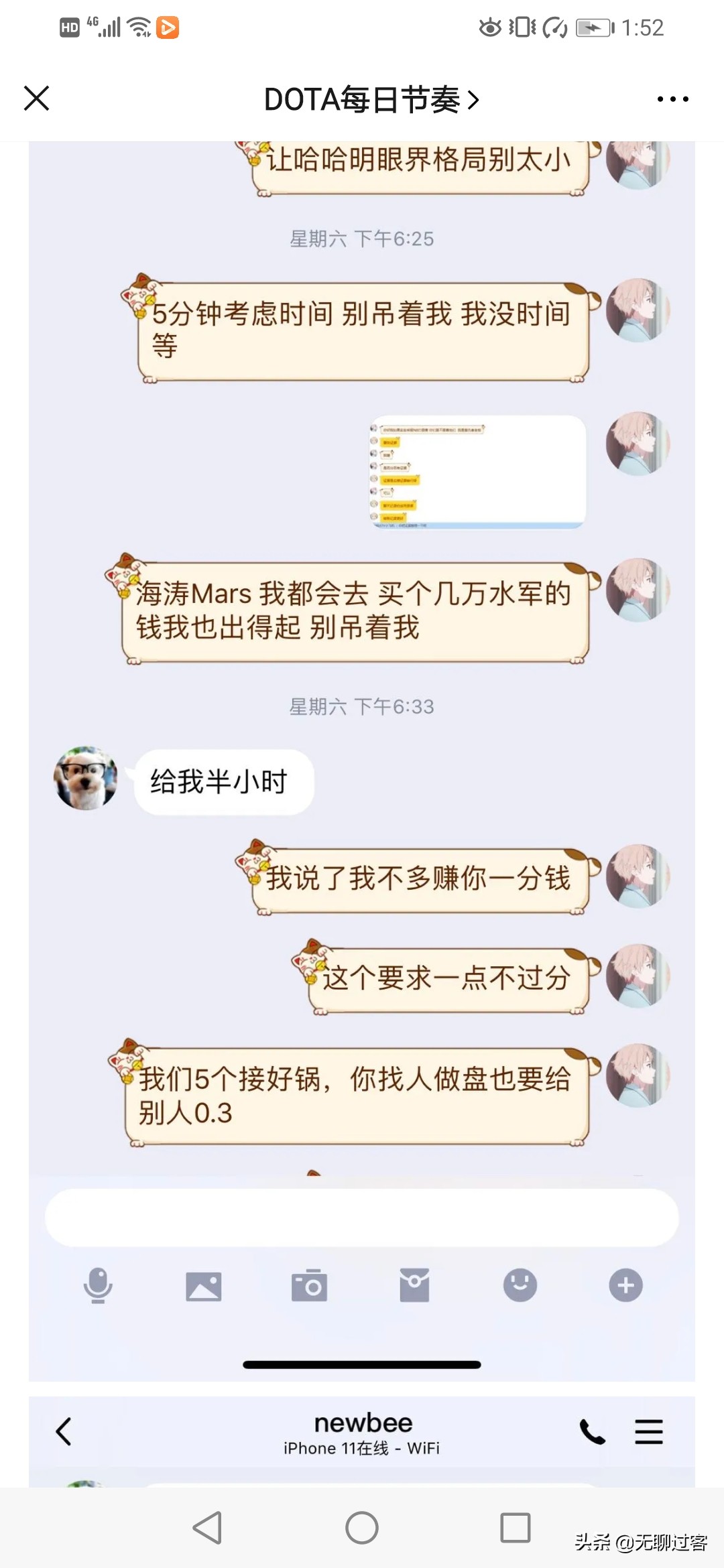Open the recent apps overview
Image resolution: width=724 pixels, height=1568 pixels.
(515, 1528)
